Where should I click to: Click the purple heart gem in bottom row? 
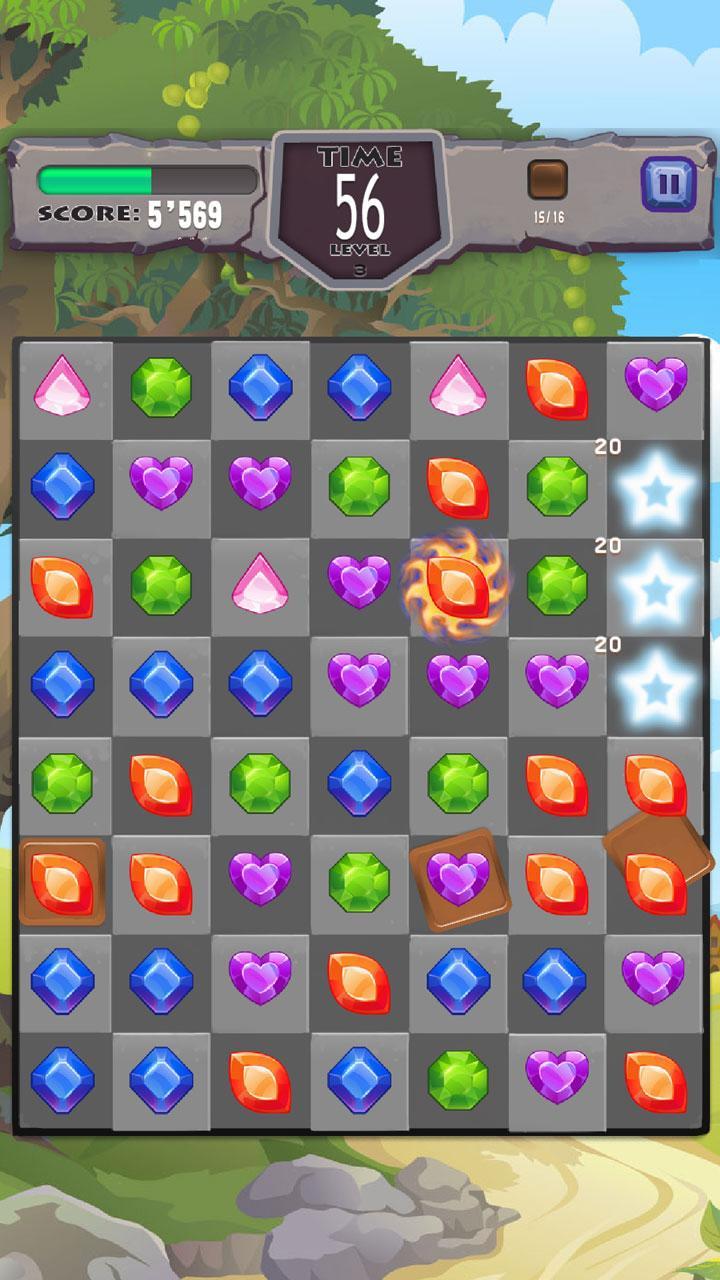coord(556,1075)
